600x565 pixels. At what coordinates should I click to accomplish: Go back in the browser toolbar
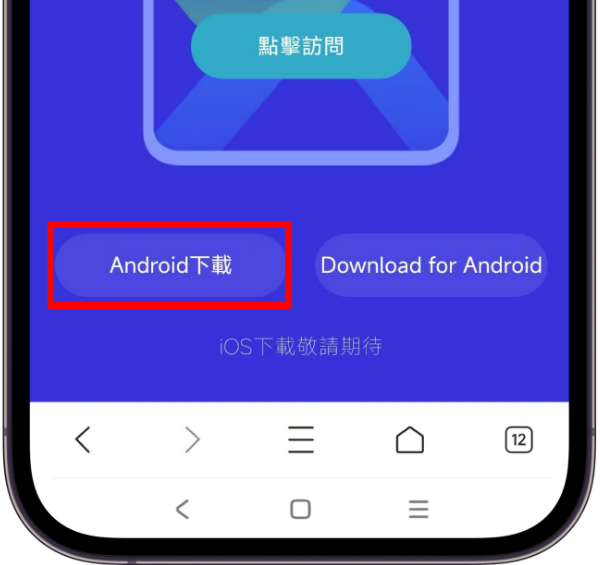(83, 439)
